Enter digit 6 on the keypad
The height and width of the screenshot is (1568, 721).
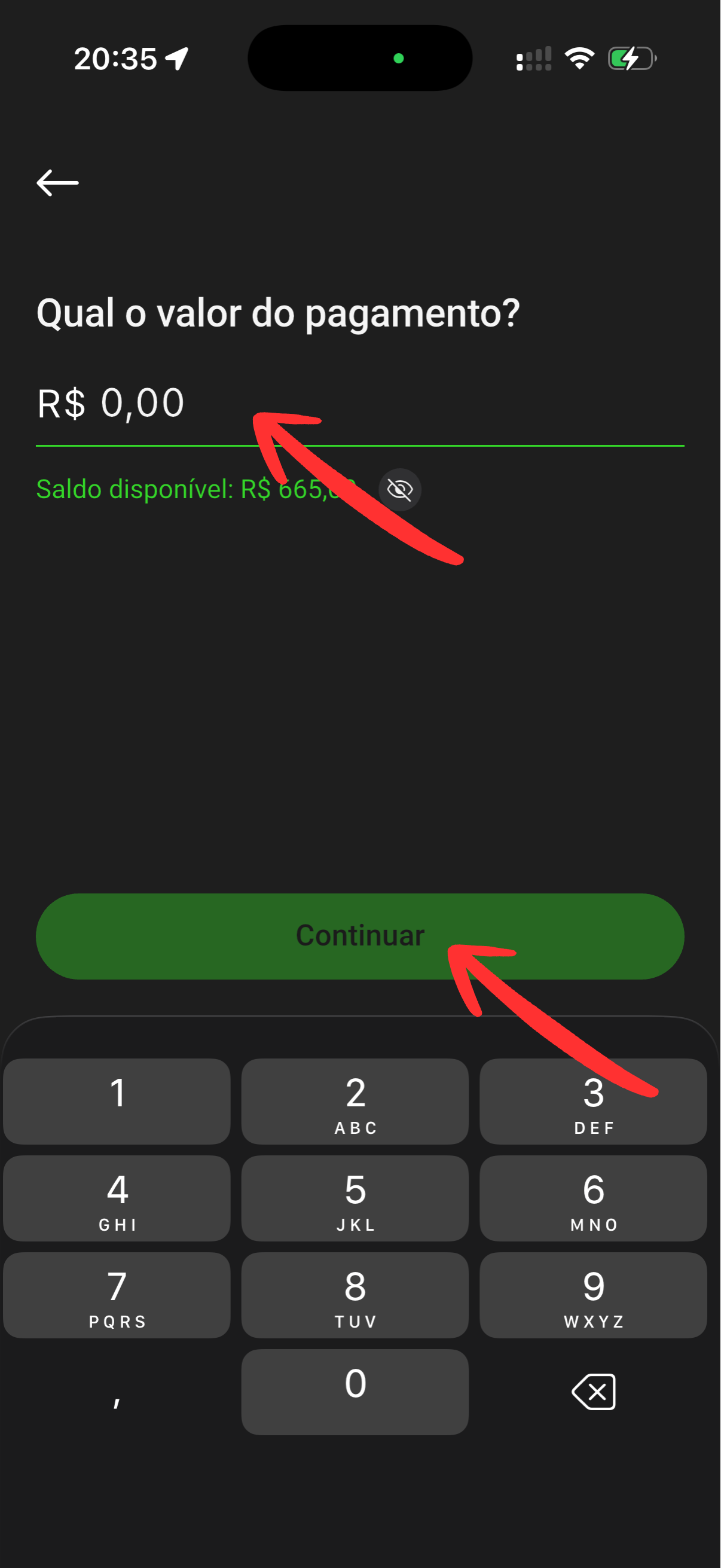click(x=593, y=1198)
